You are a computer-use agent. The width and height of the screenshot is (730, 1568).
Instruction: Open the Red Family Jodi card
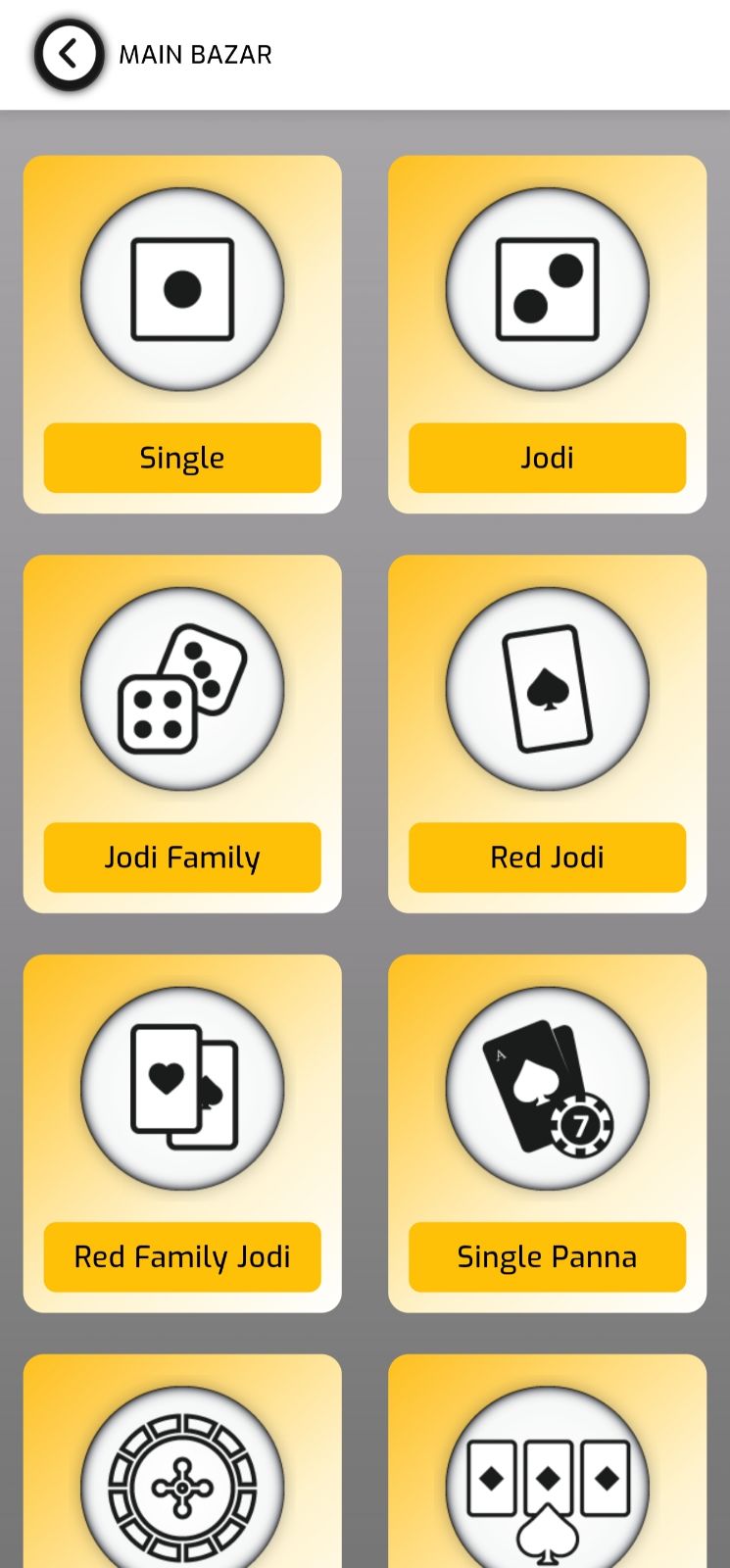coord(182,1134)
